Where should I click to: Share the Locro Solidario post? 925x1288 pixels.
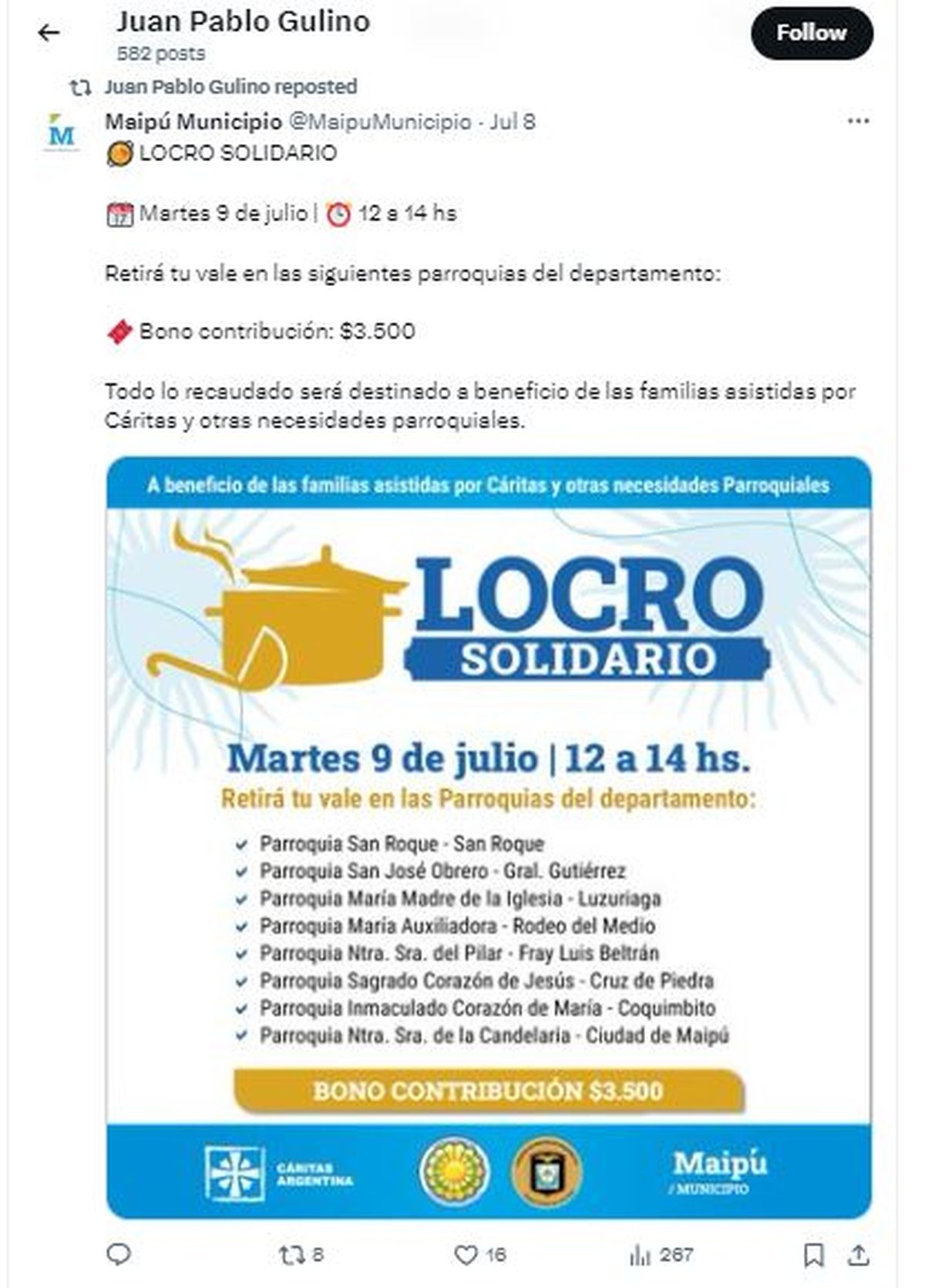[x=859, y=1255]
